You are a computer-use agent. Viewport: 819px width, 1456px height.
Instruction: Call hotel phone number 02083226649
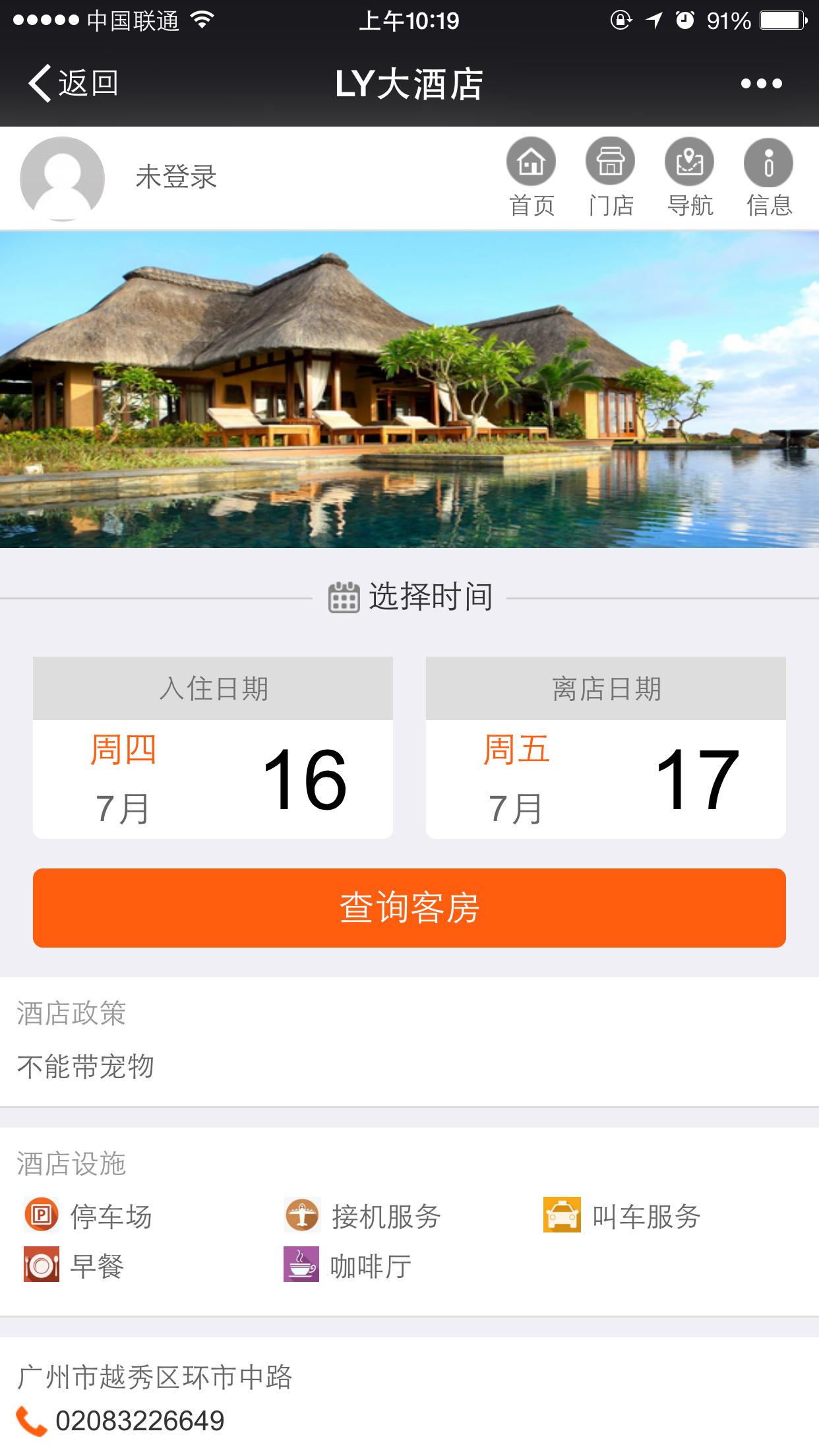click(139, 1421)
